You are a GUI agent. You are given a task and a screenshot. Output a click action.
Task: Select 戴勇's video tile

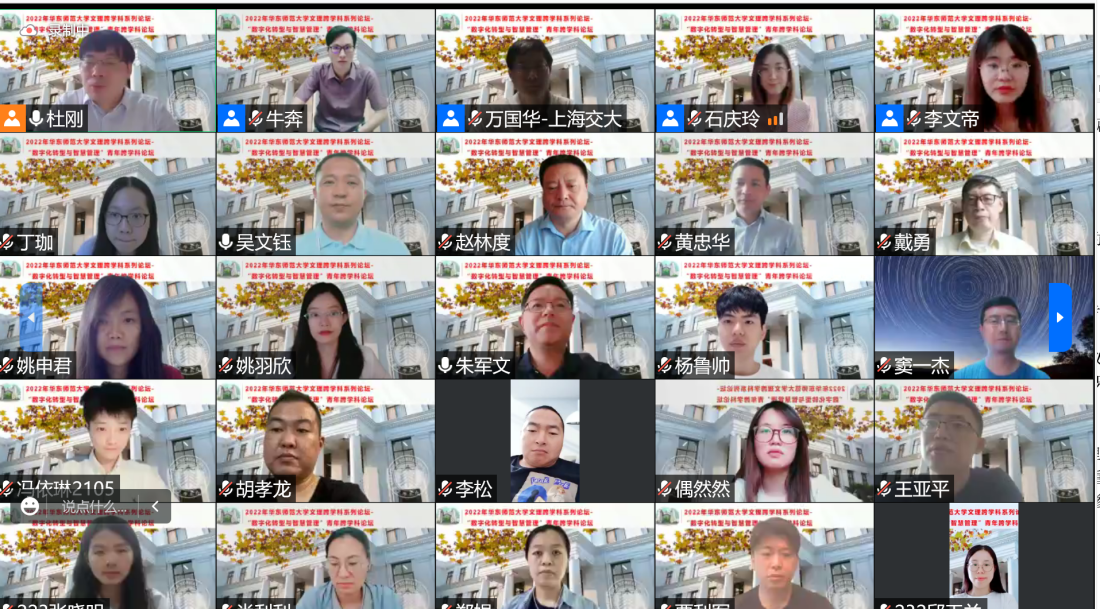[985, 194]
